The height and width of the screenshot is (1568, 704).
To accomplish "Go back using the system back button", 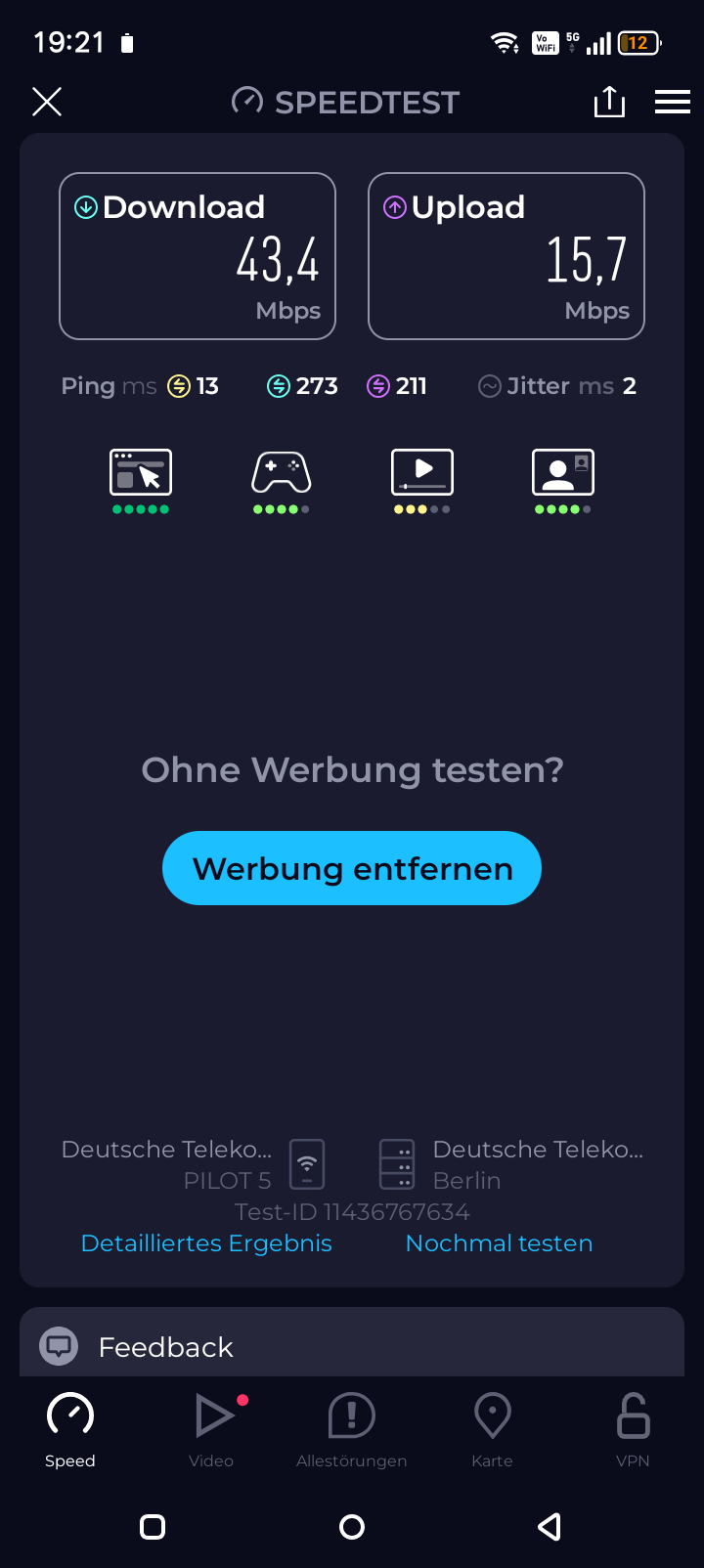I will 550,1527.
